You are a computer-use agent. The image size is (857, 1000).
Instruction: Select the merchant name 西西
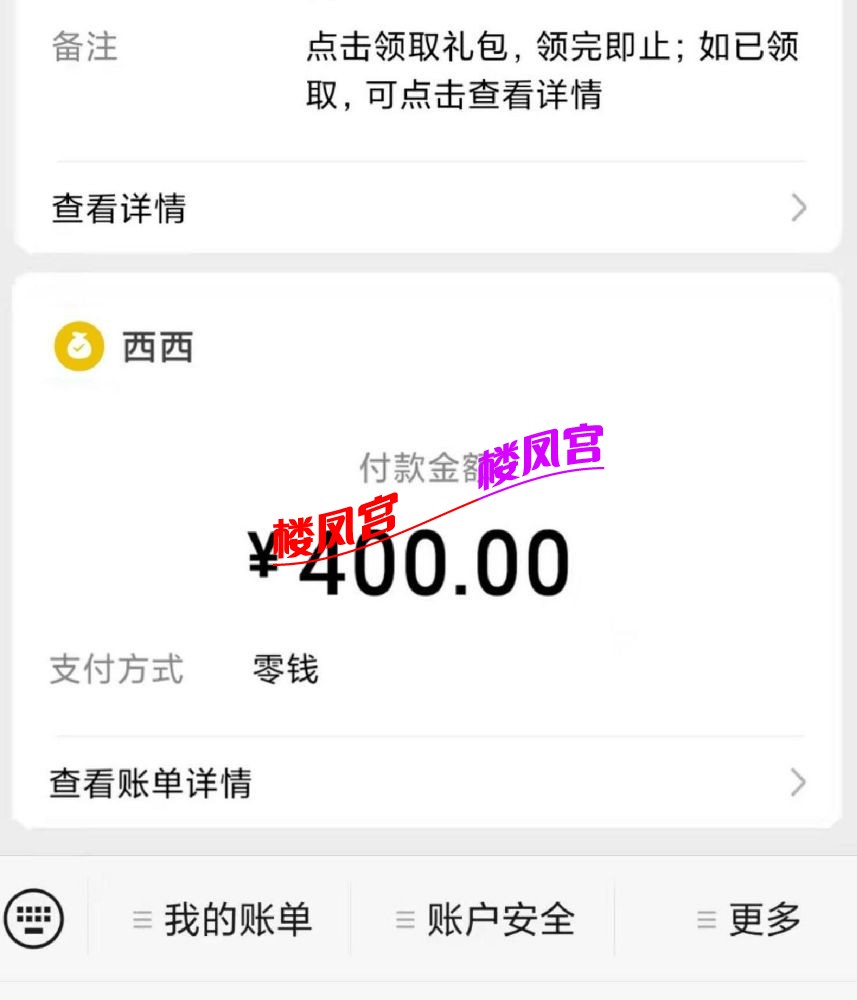tap(158, 348)
